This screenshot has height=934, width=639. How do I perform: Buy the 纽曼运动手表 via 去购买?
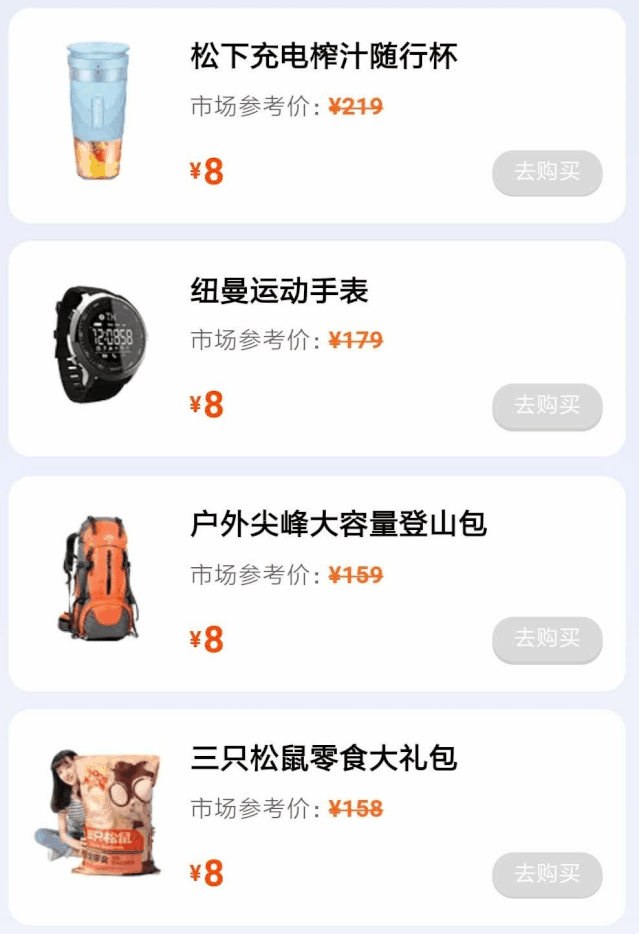[x=547, y=406]
